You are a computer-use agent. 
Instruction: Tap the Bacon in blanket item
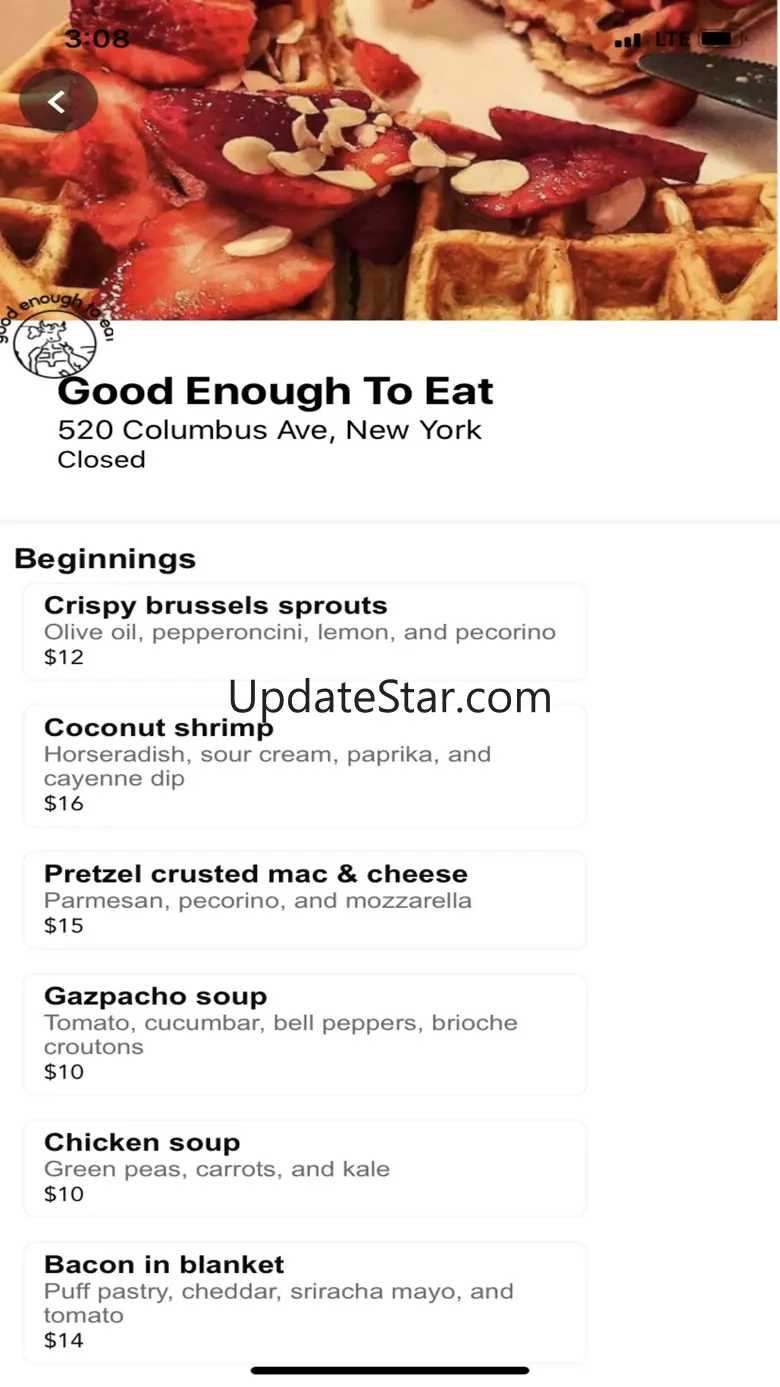click(304, 1302)
